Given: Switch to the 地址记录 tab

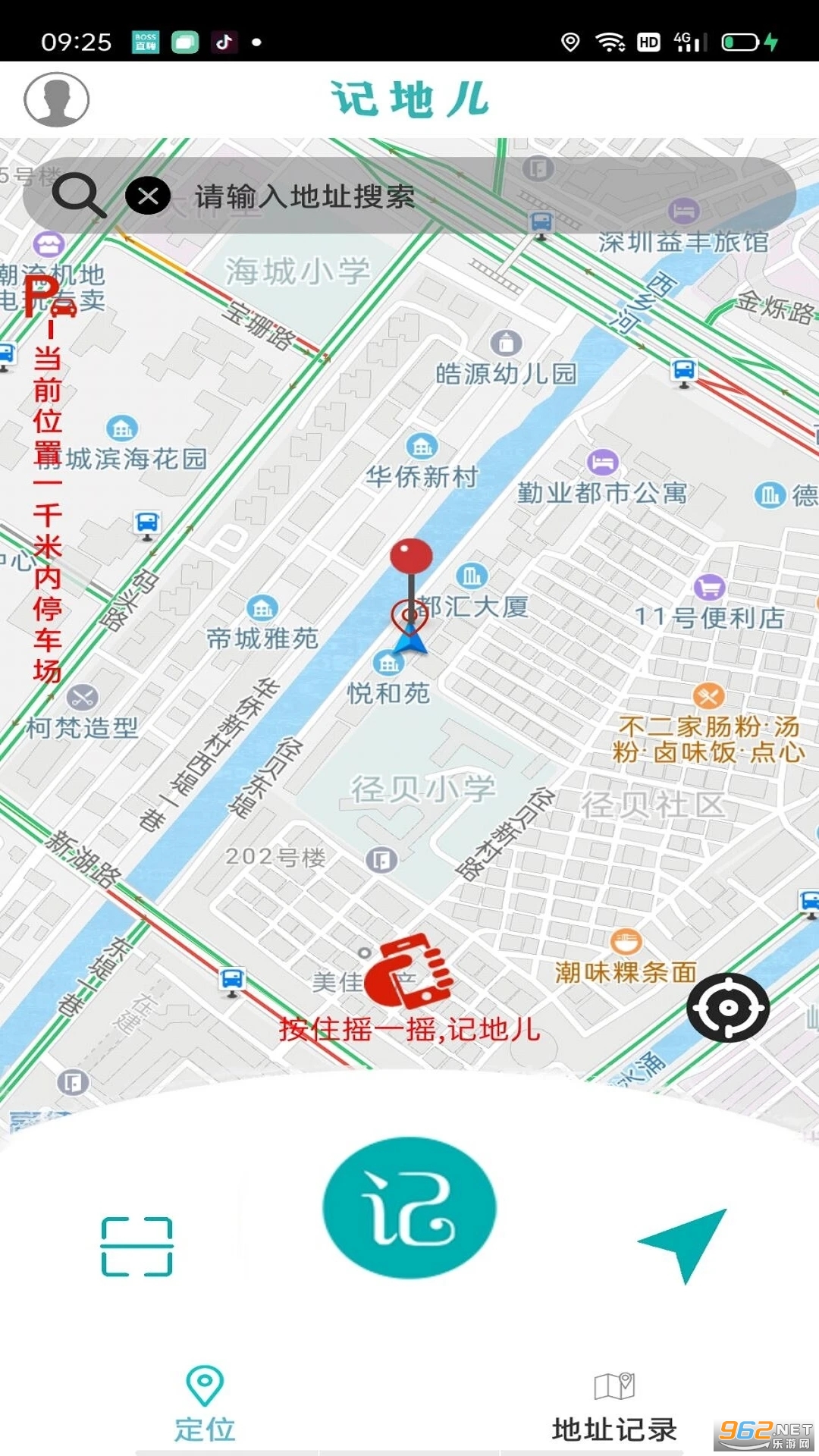Looking at the screenshot, I should coord(614,1407).
